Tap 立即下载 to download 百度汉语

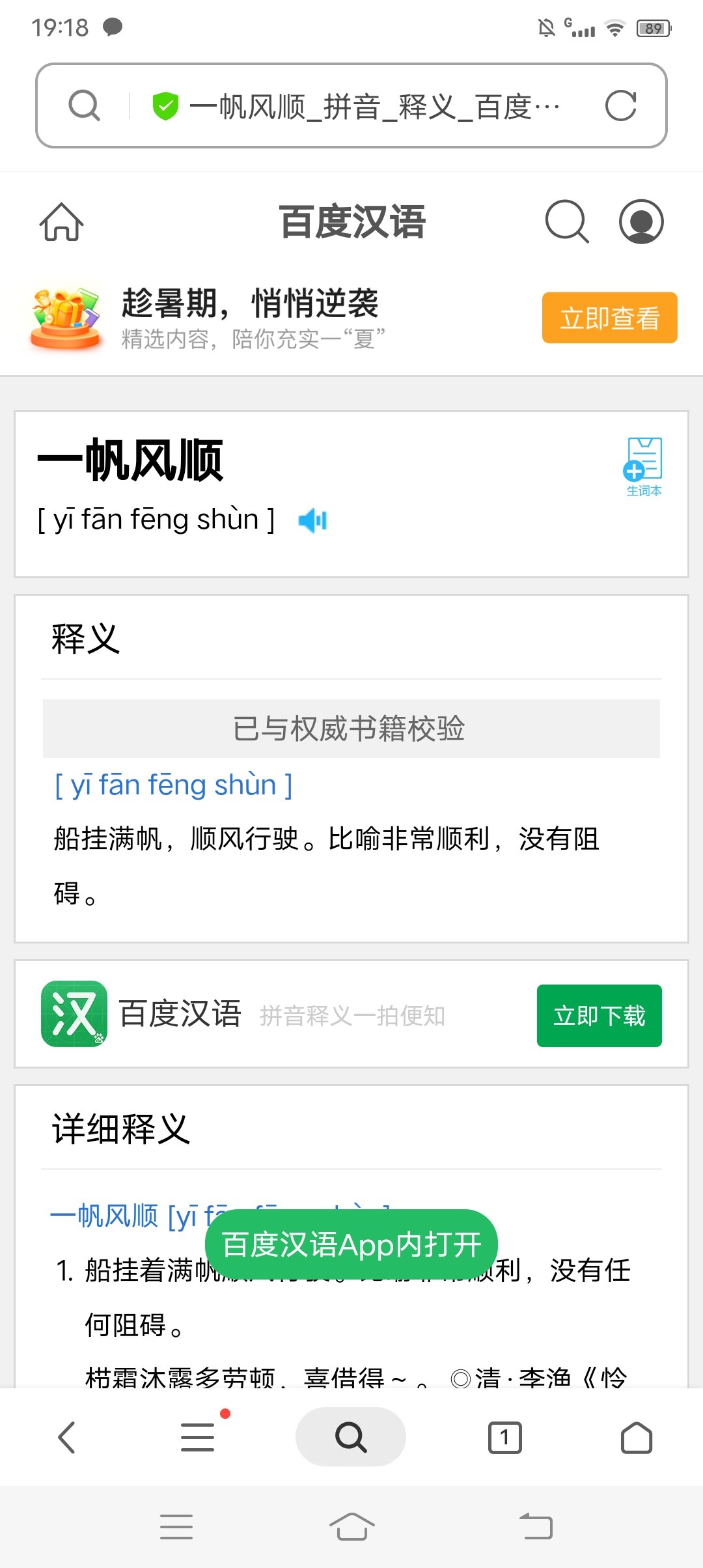click(x=600, y=1016)
